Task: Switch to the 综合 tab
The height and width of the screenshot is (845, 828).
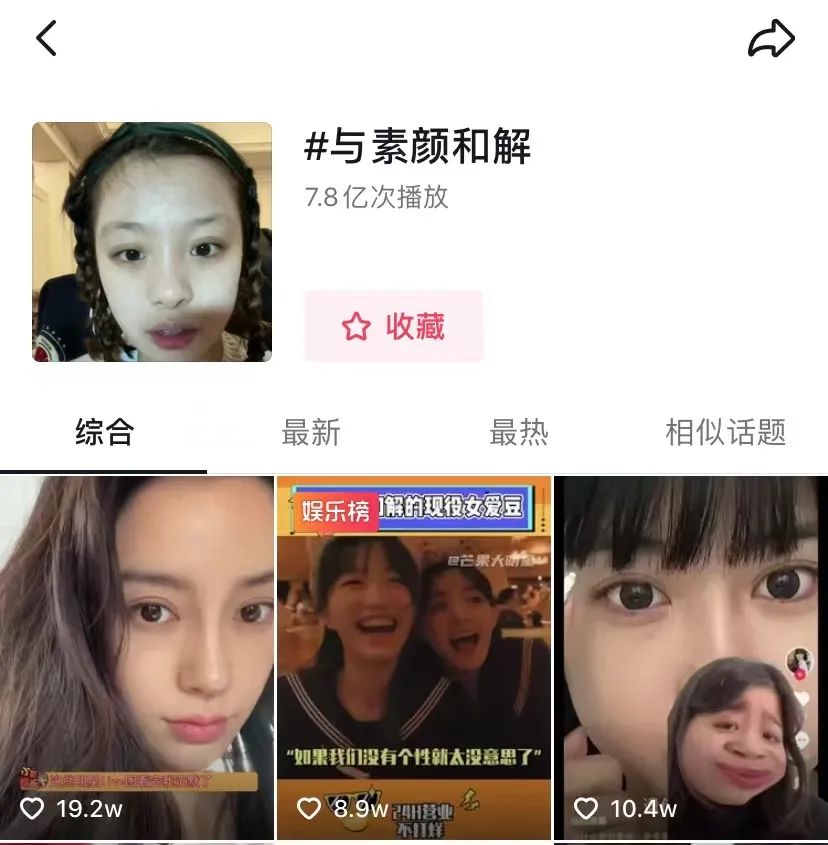Action: click(x=104, y=433)
